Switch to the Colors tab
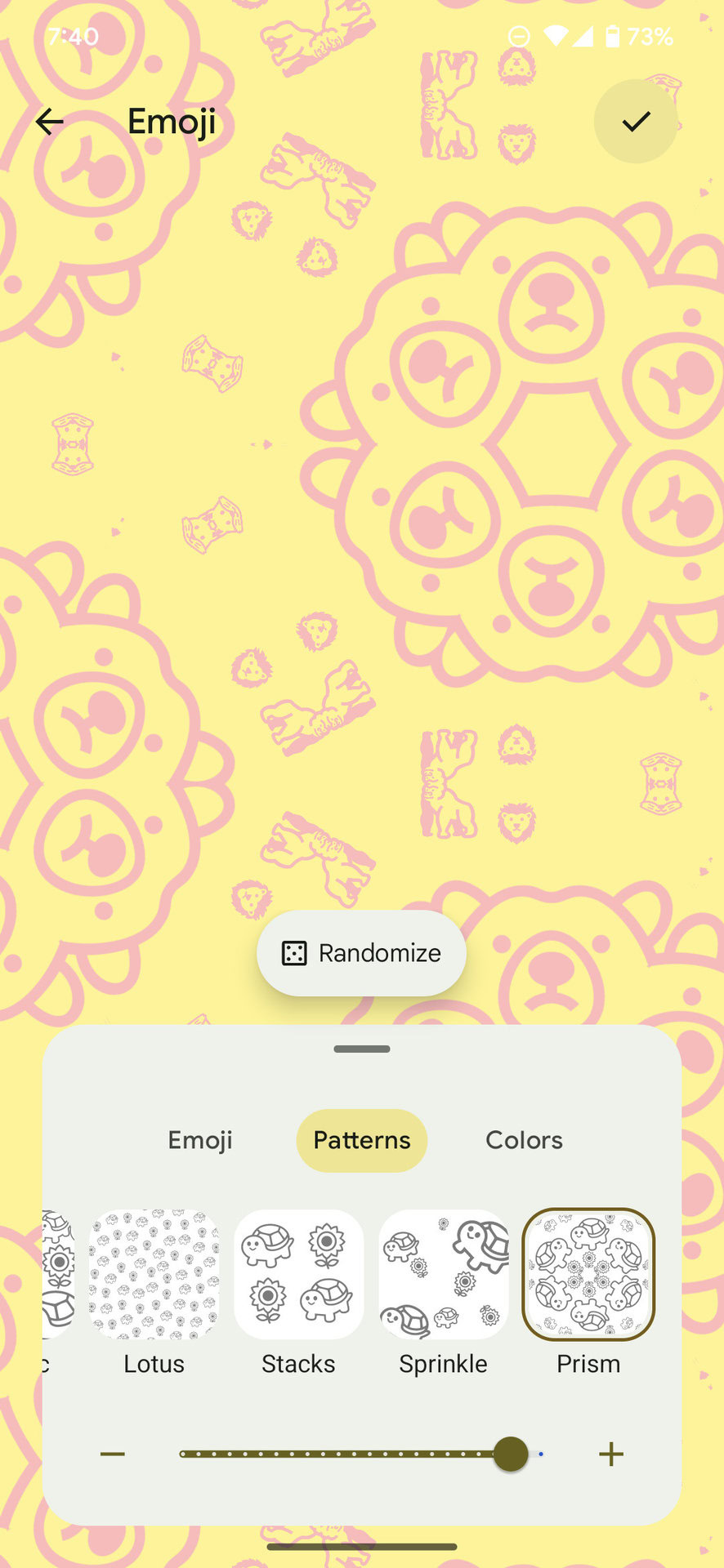724x1568 pixels. (524, 1140)
